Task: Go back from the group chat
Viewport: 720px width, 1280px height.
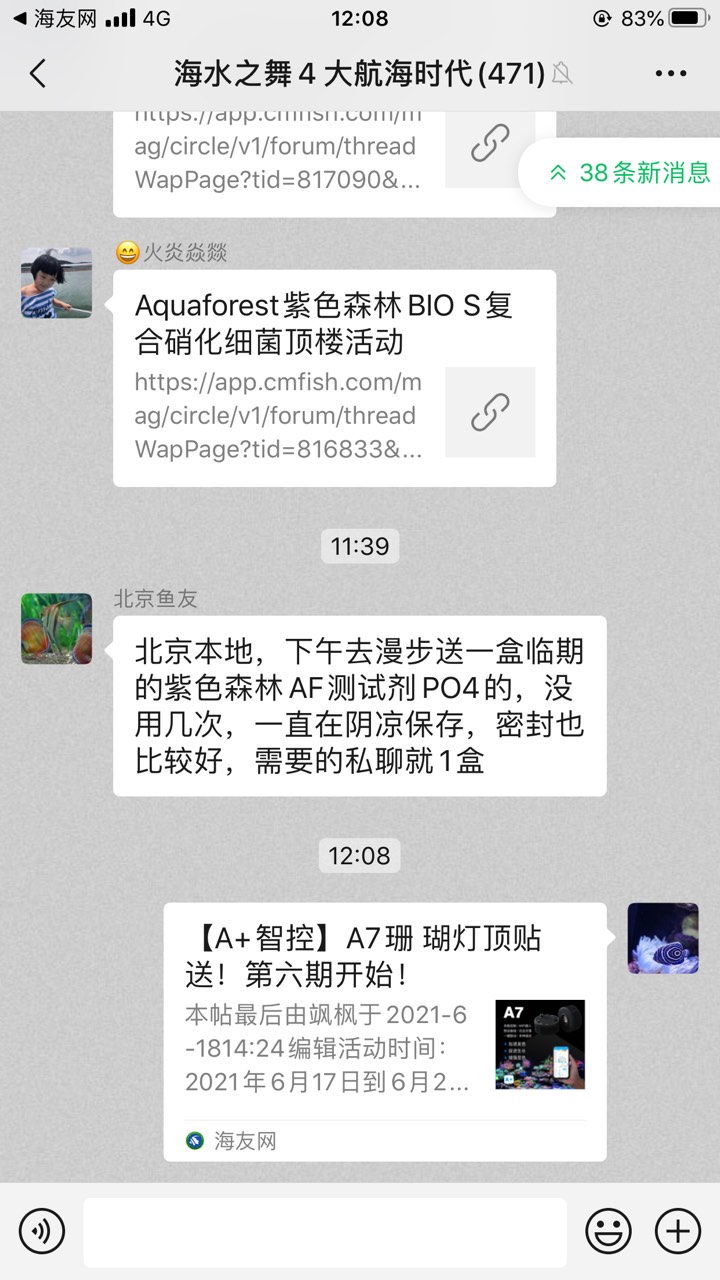Action: (x=38, y=73)
